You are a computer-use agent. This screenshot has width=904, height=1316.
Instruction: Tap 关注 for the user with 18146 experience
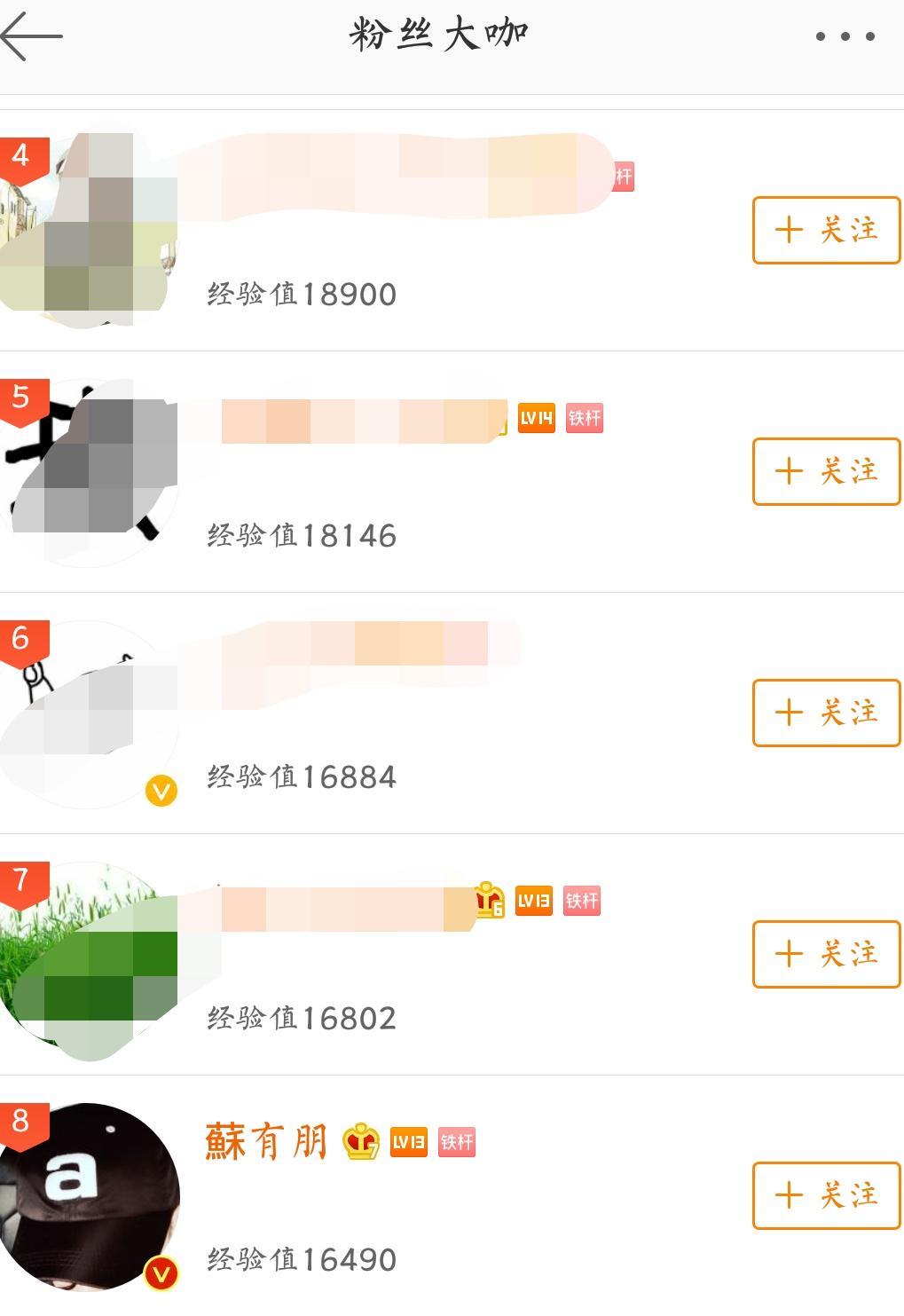[x=826, y=471]
